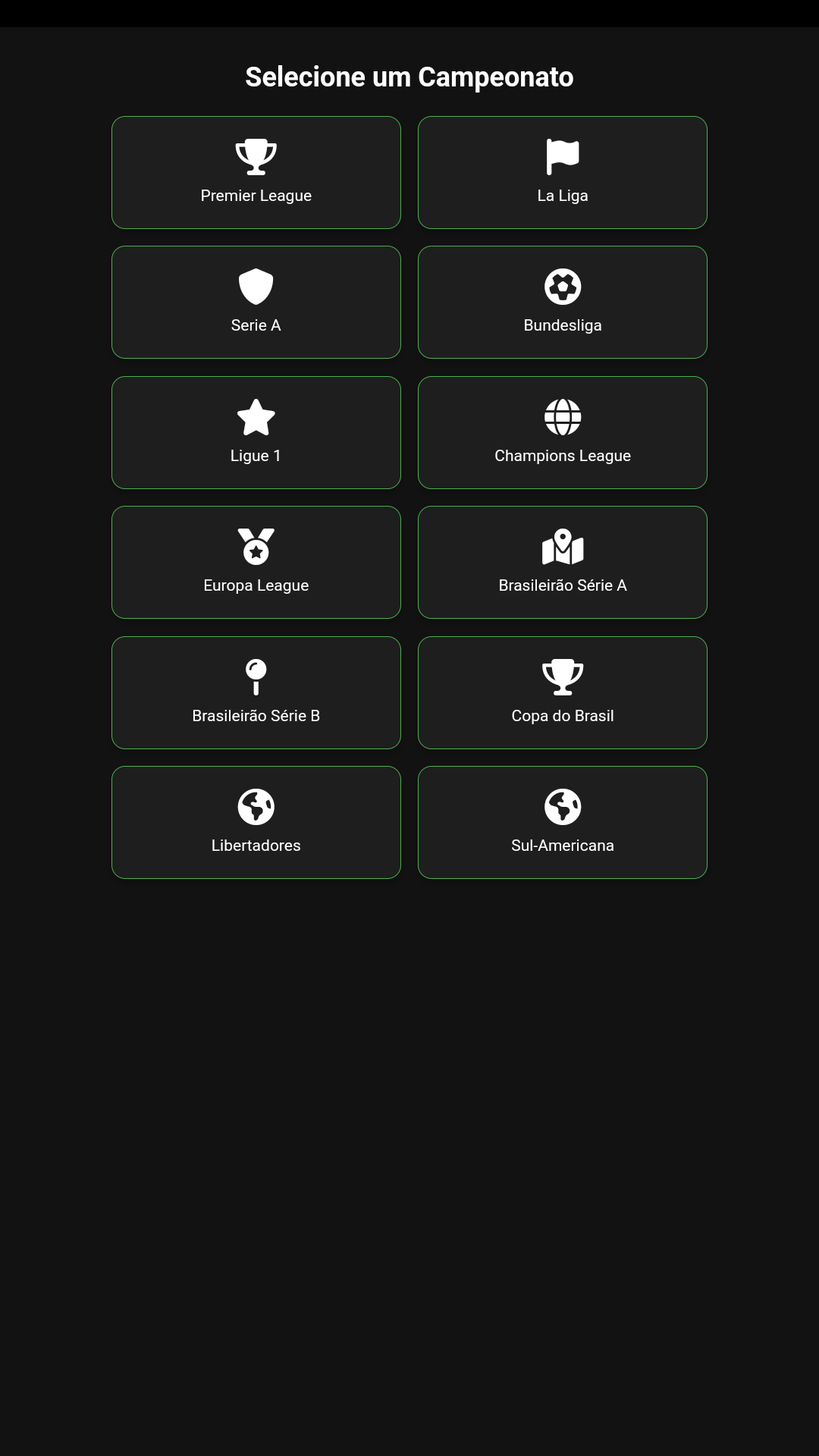Select the Libertadores championship

tap(256, 822)
